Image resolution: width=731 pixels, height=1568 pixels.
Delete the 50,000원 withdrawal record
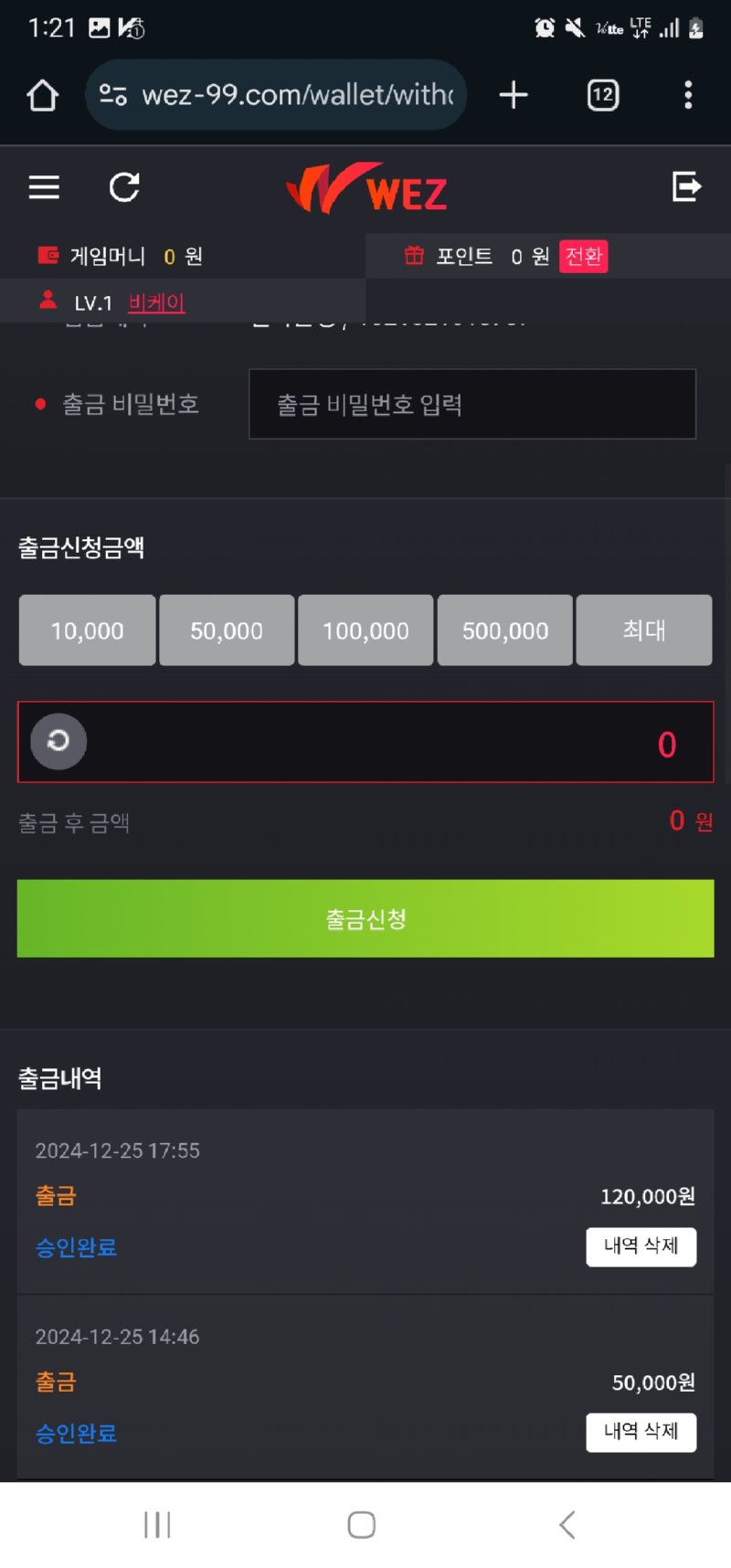(x=641, y=1432)
